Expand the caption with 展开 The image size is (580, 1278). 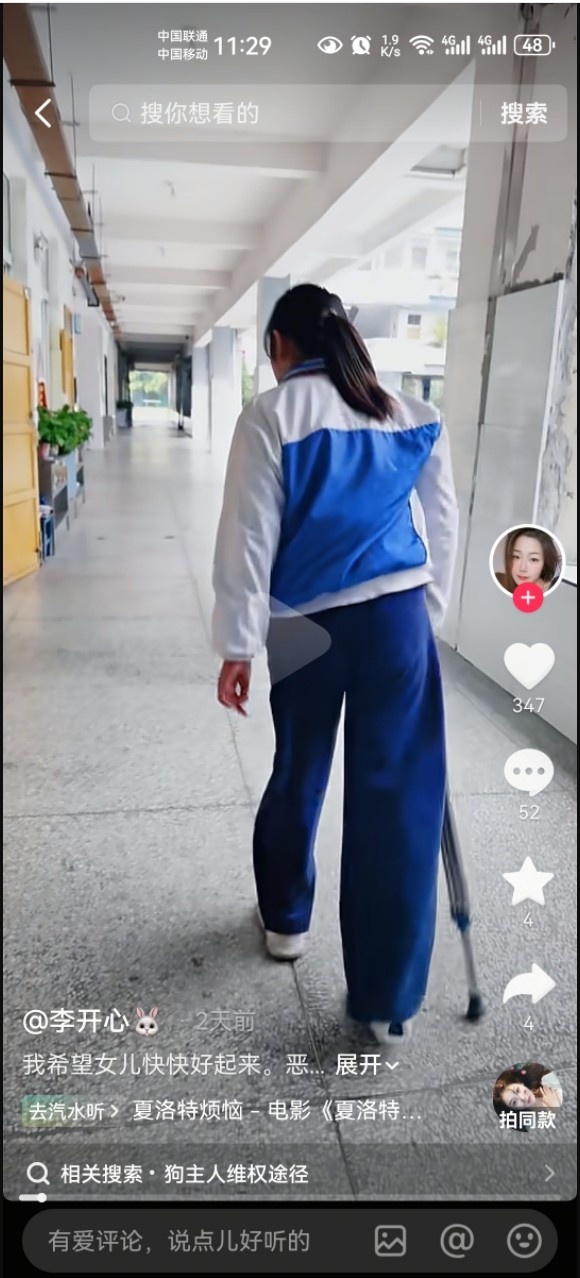[366, 1065]
